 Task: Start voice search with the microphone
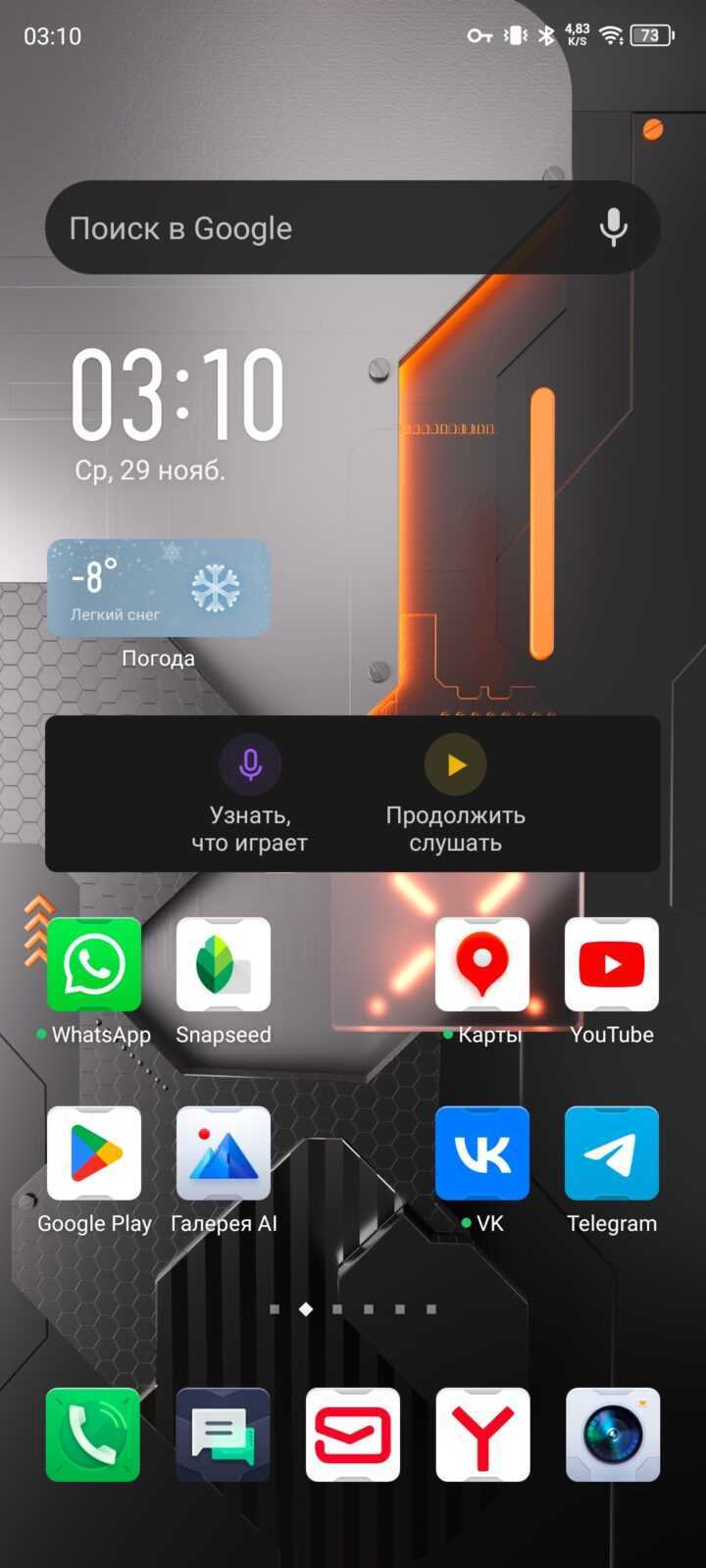pyautogui.click(x=614, y=227)
